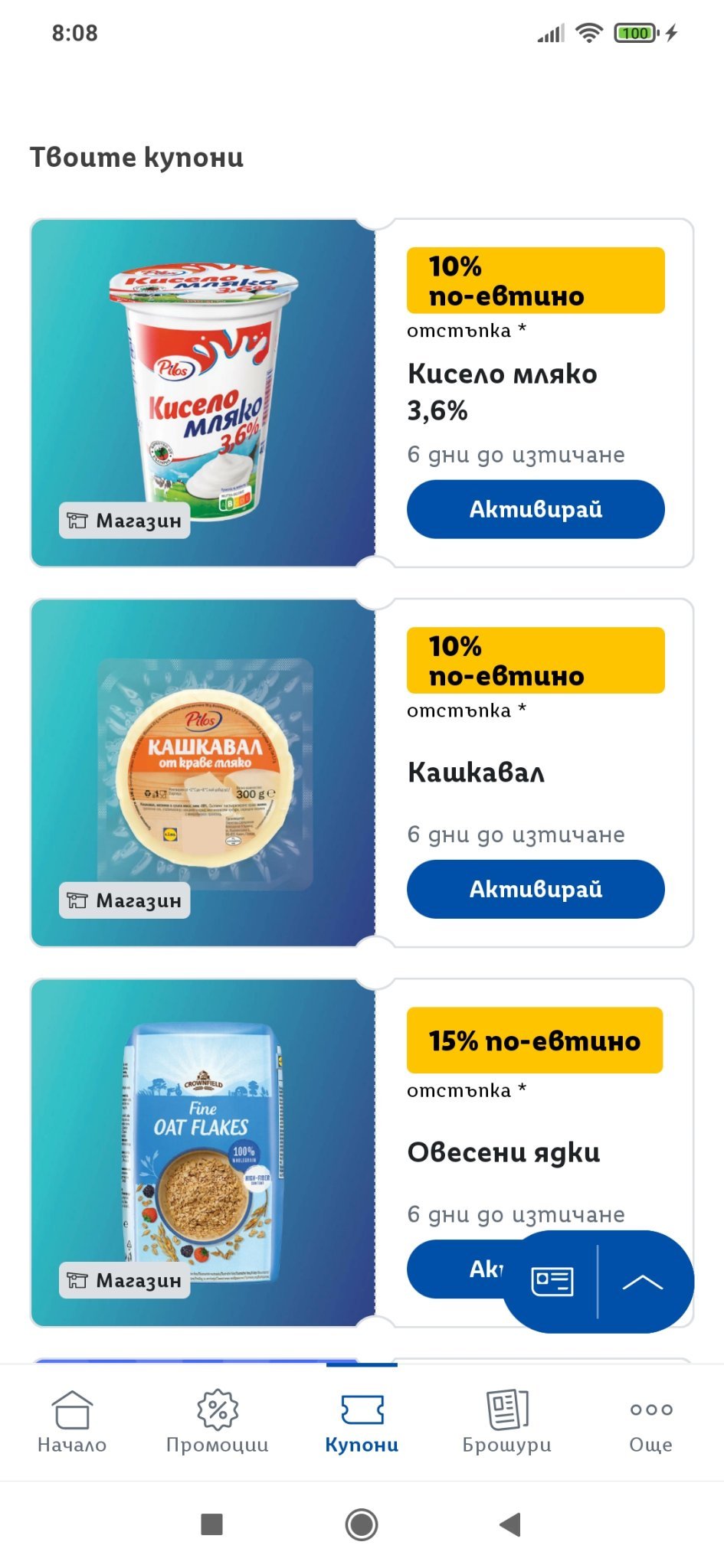Tap the system home button
This screenshot has height=1568, width=724.
[x=362, y=1524]
